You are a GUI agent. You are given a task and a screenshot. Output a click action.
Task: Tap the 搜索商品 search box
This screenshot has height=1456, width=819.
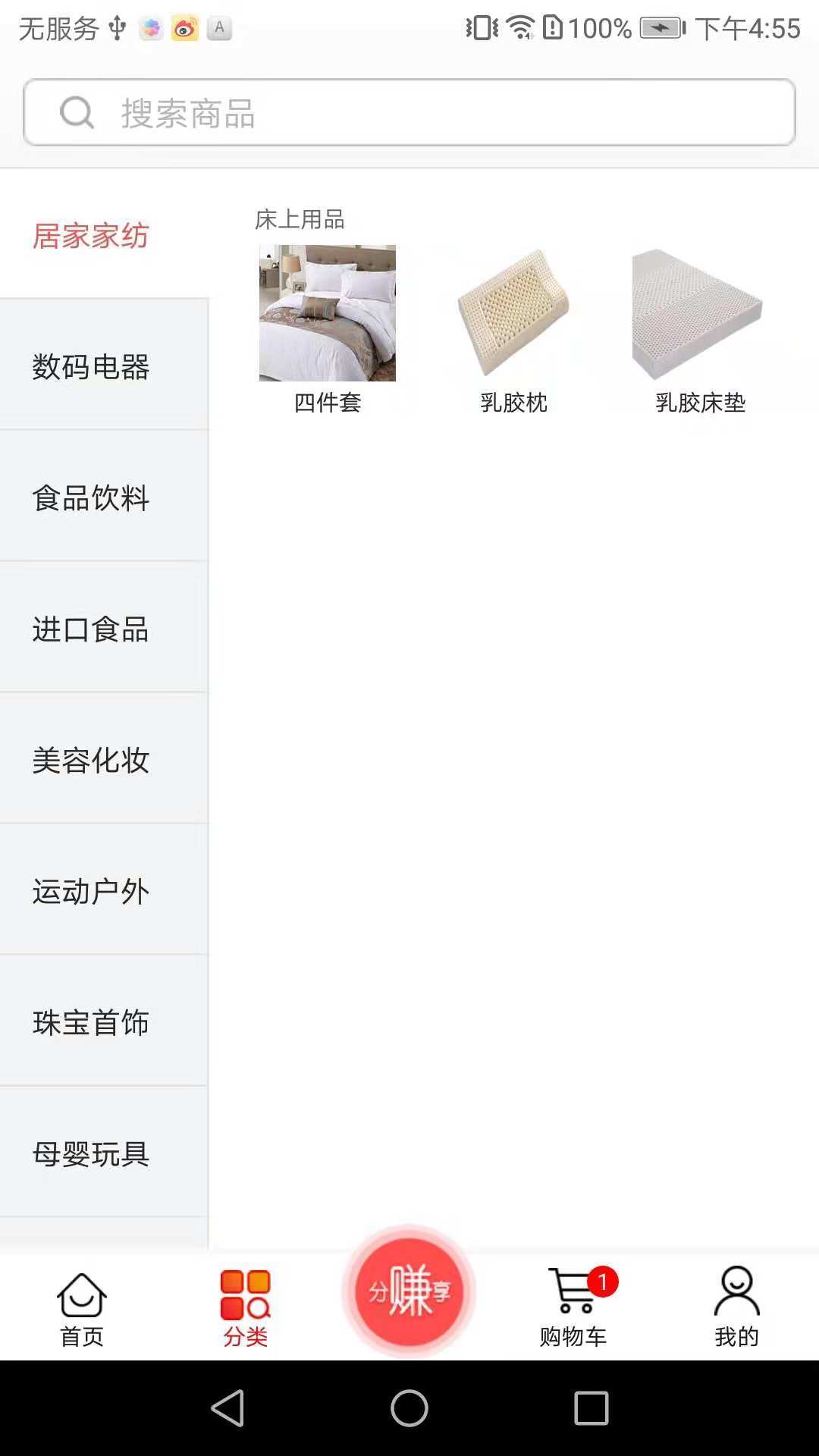[x=409, y=112]
